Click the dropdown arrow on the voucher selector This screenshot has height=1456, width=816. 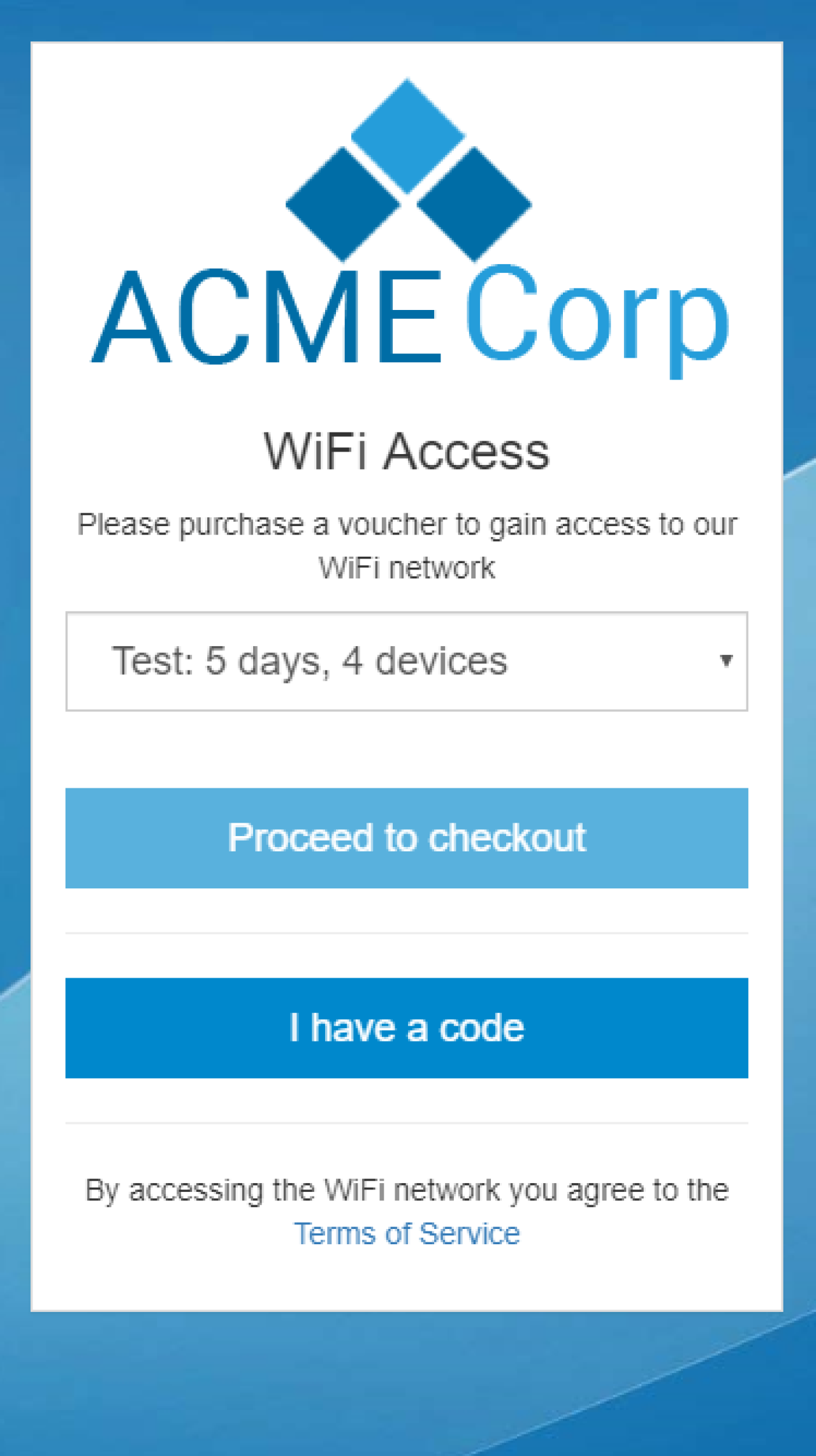click(727, 661)
